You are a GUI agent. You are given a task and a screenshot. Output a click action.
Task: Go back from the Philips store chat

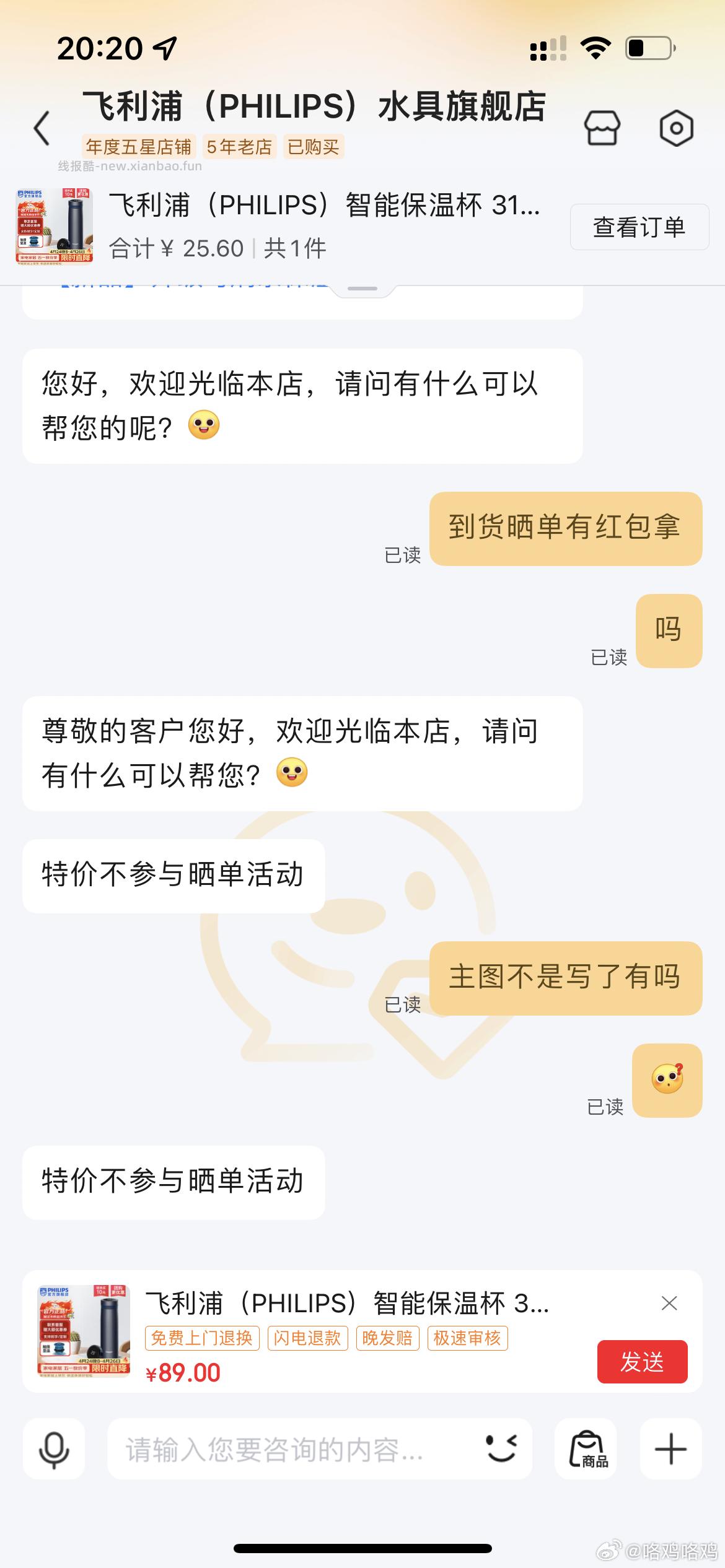[x=42, y=128]
